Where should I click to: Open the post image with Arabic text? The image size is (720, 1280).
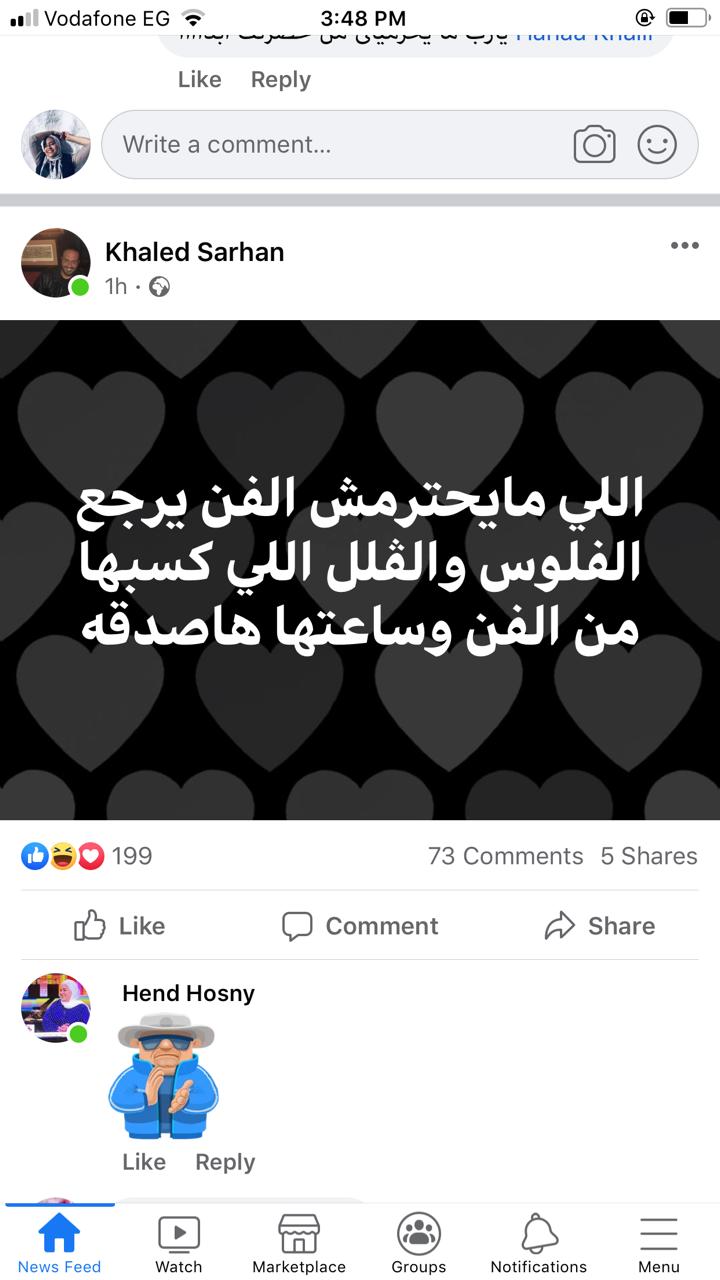(x=360, y=570)
